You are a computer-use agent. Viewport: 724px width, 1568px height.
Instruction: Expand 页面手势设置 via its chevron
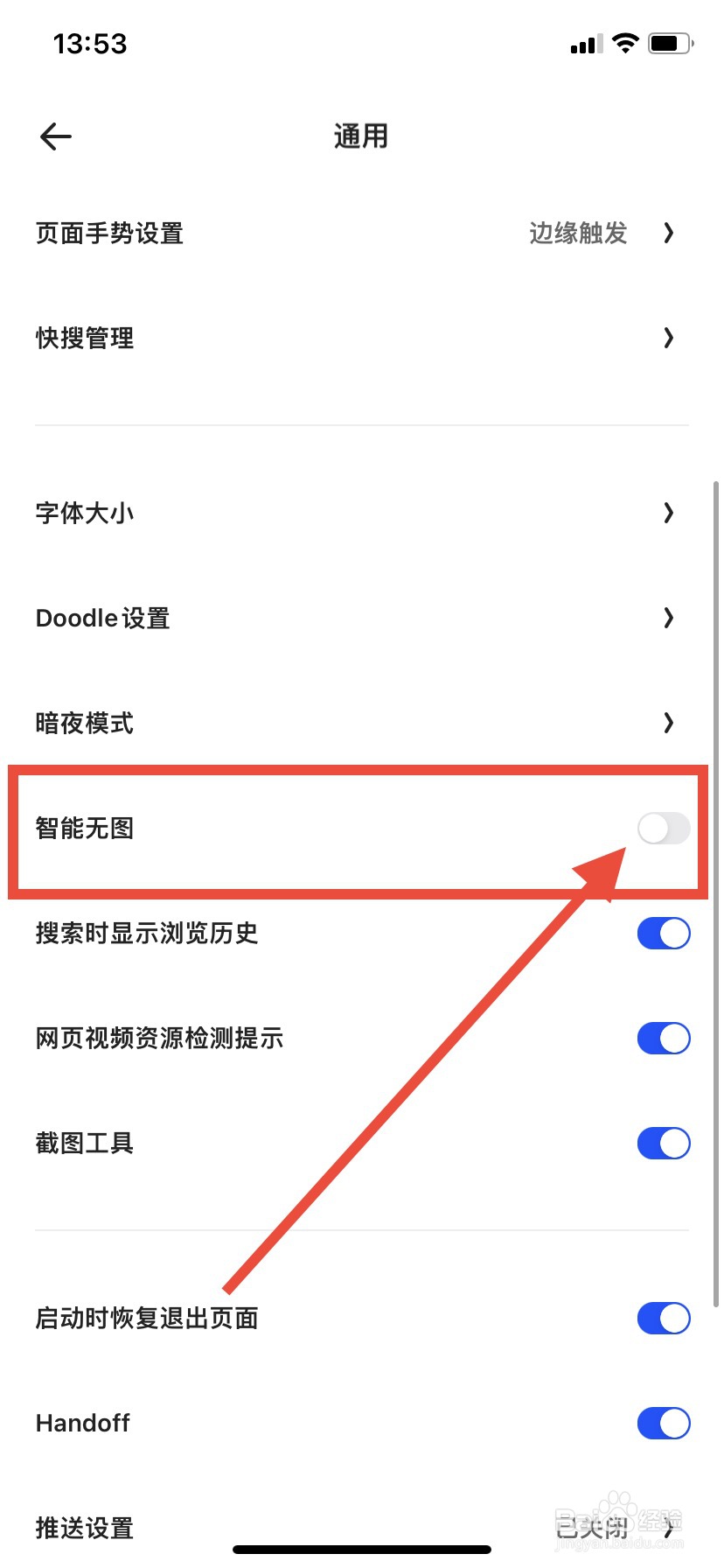coord(668,233)
